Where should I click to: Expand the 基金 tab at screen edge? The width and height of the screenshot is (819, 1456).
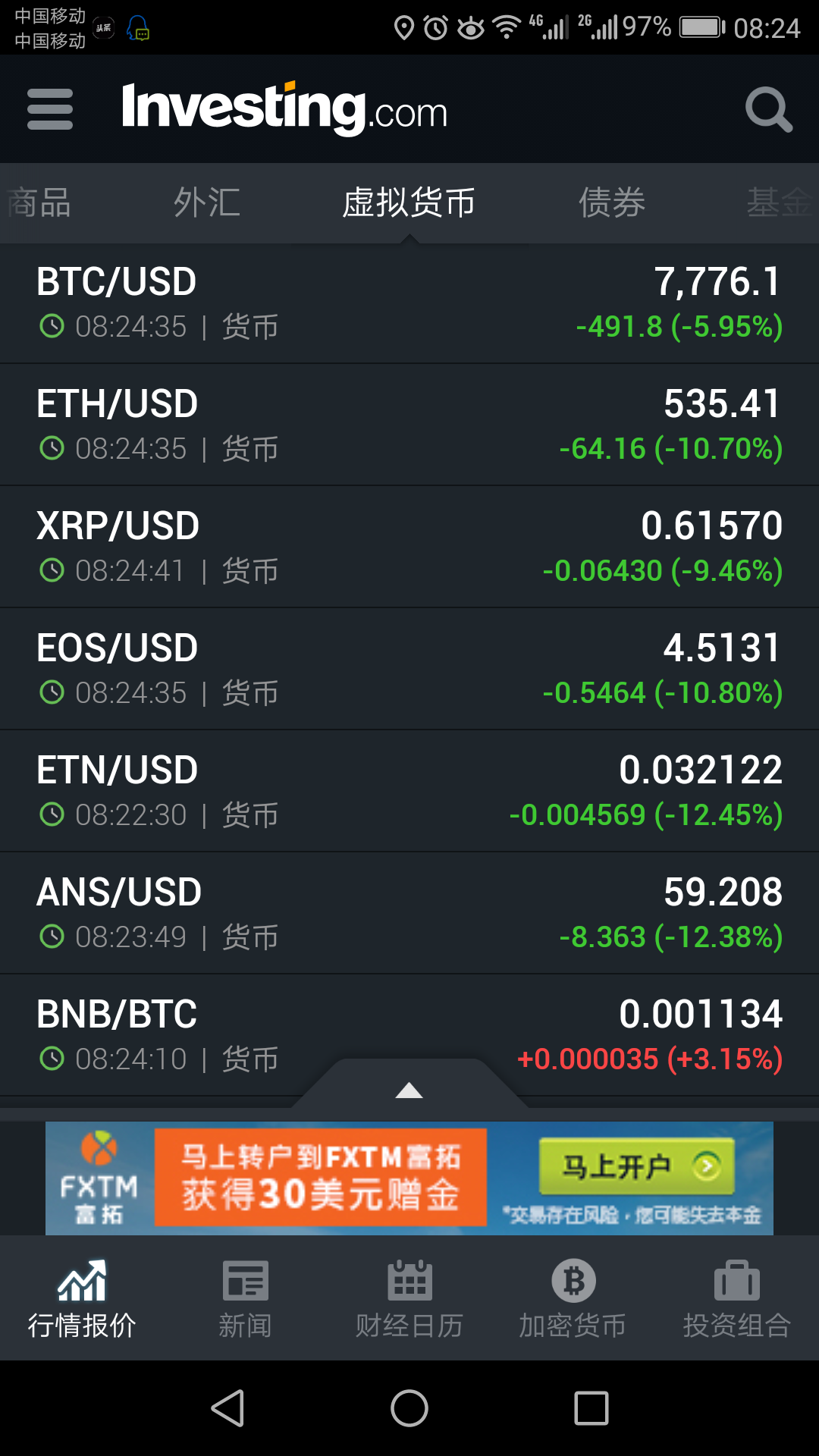coord(780,202)
